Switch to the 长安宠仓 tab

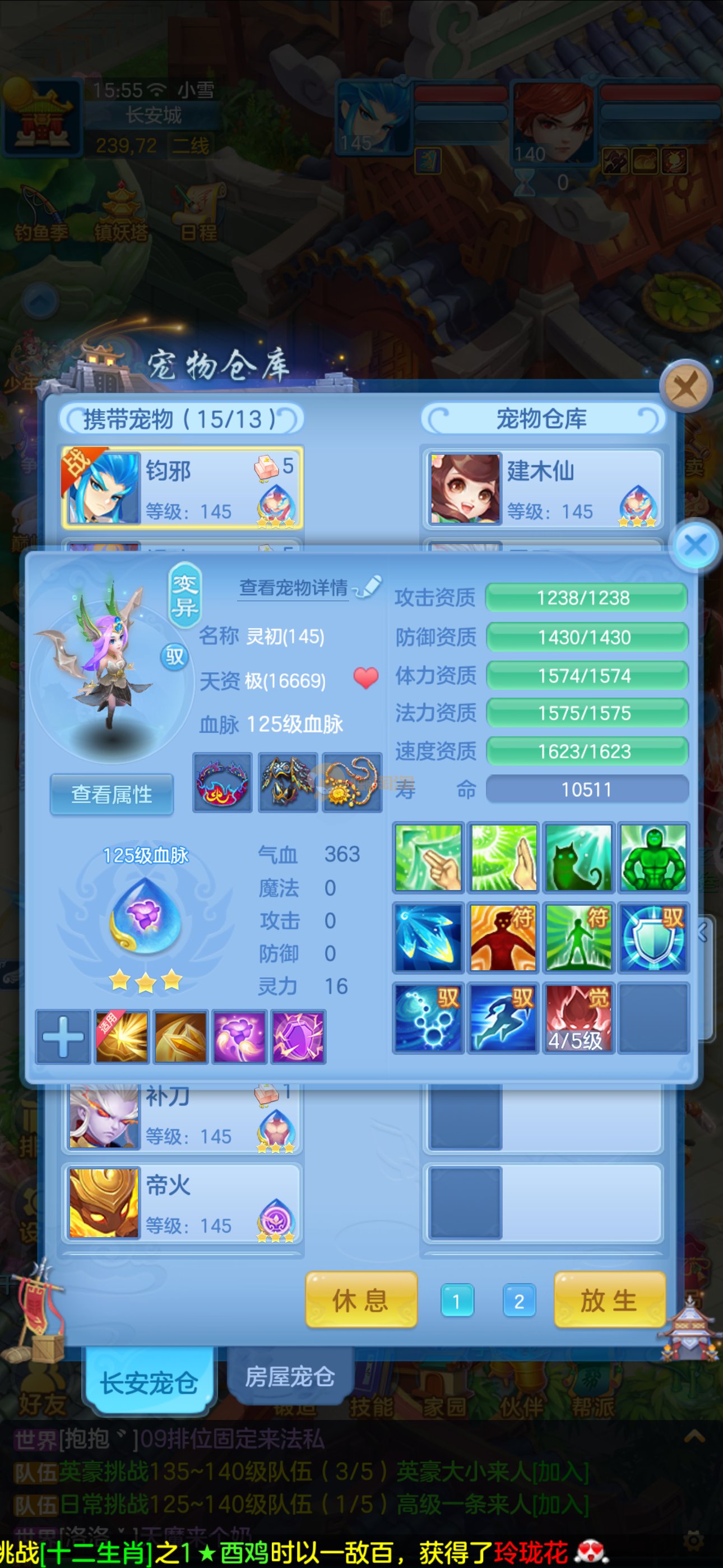click(x=149, y=1383)
